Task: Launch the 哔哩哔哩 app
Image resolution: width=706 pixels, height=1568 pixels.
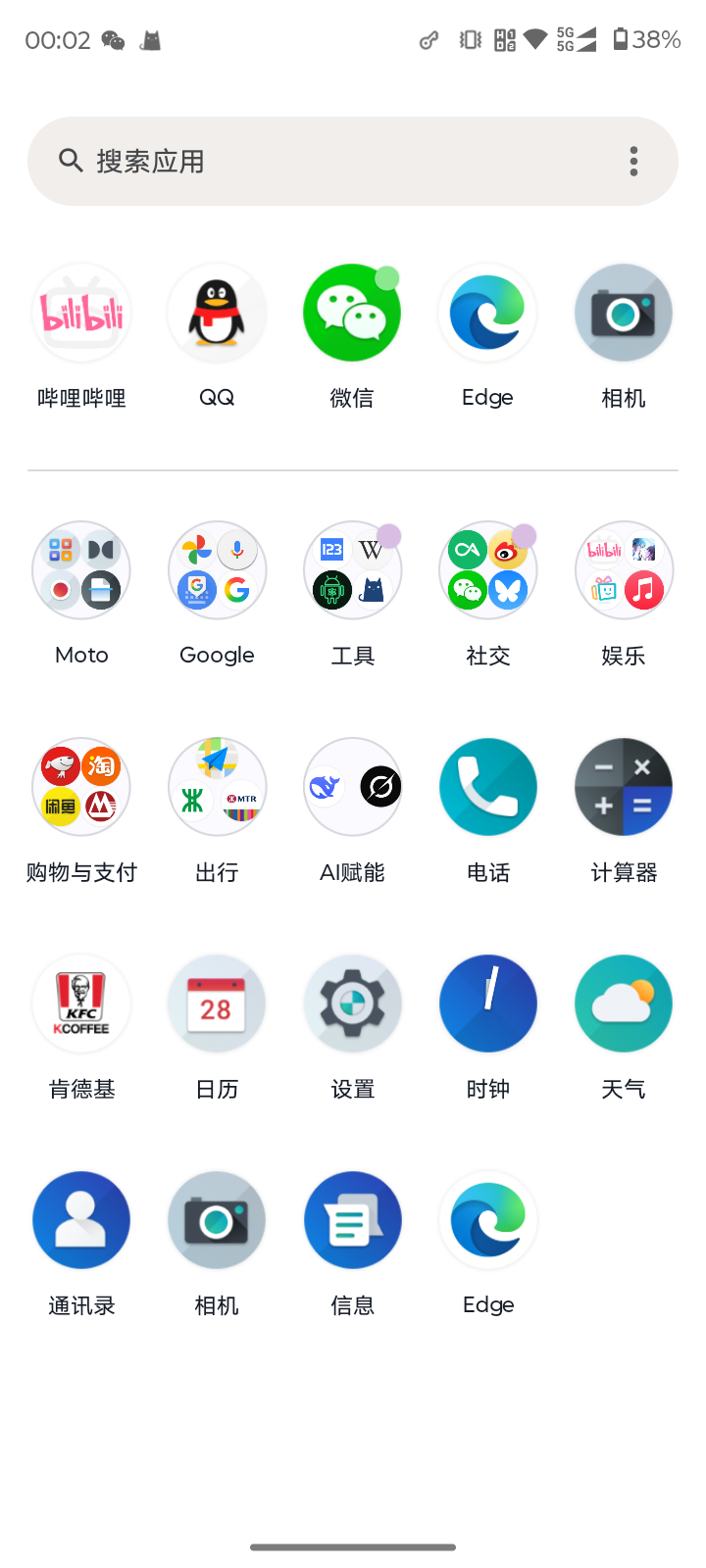Action: click(x=81, y=314)
